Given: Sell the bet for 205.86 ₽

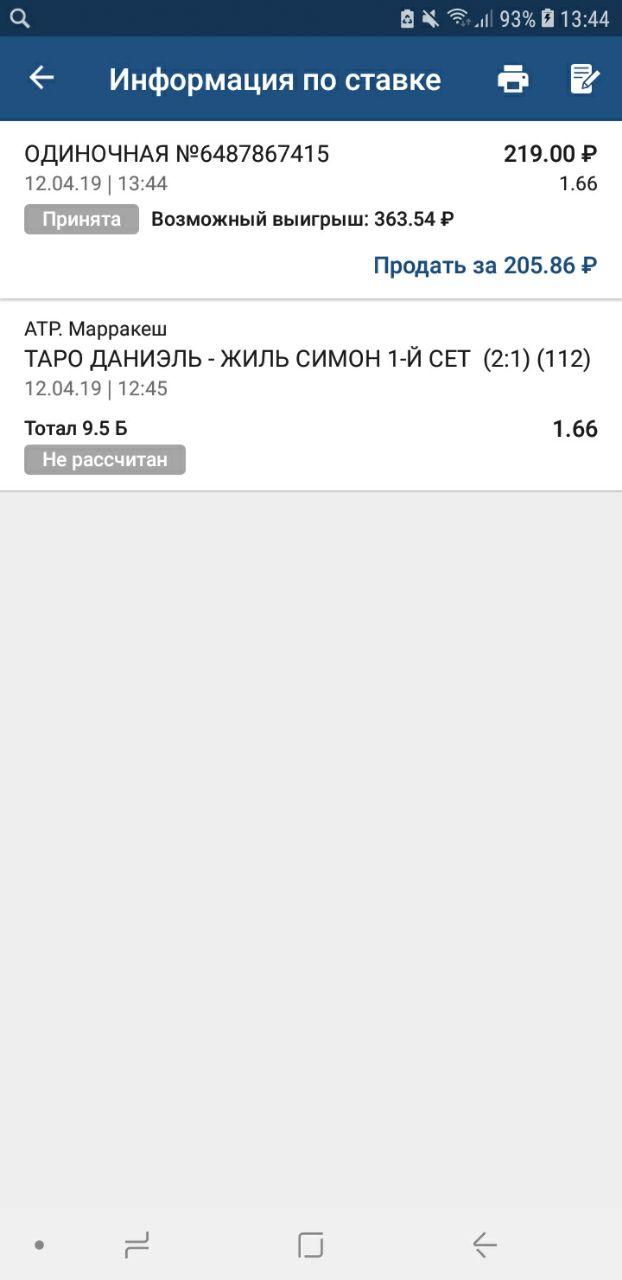Looking at the screenshot, I should (485, 265).
